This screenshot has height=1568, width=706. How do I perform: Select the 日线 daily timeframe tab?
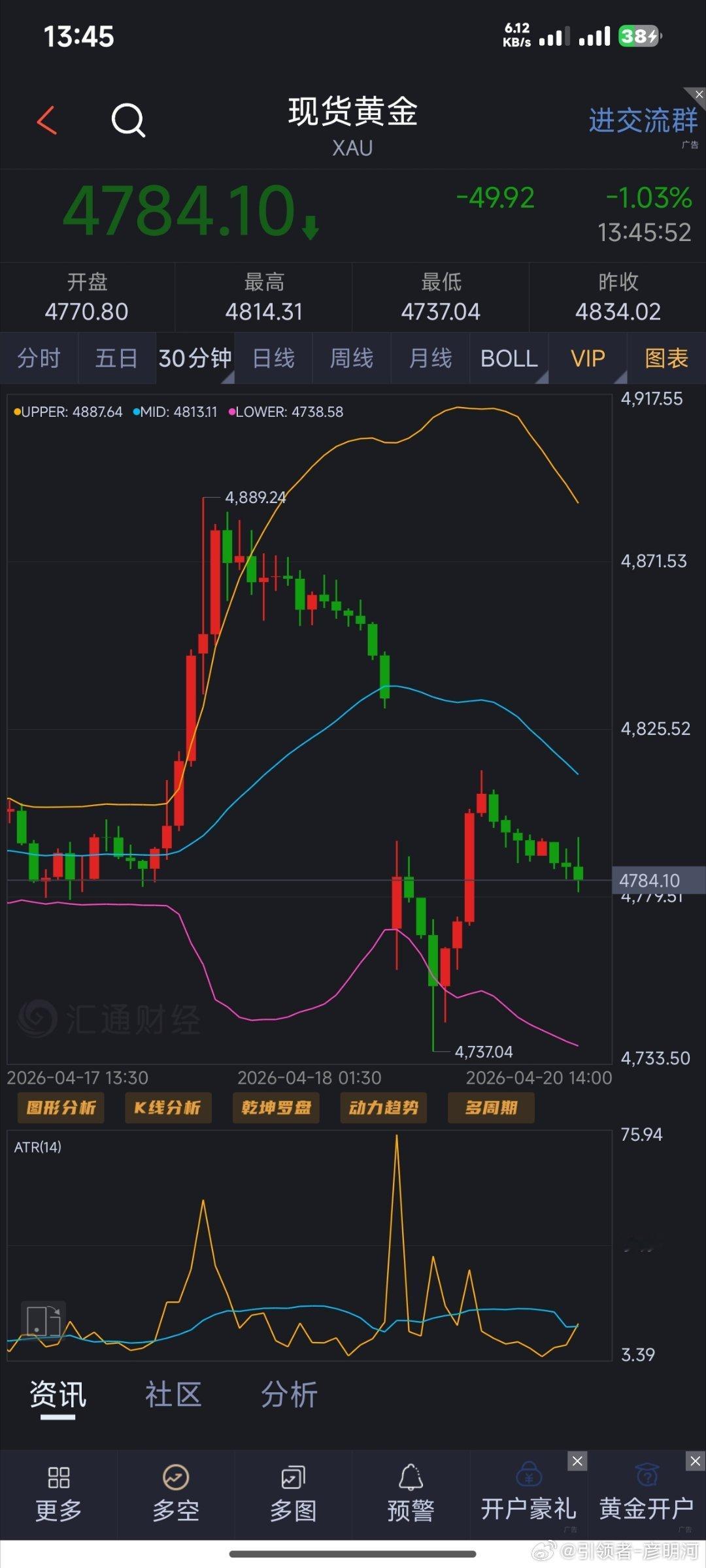[x=273, y=358]
